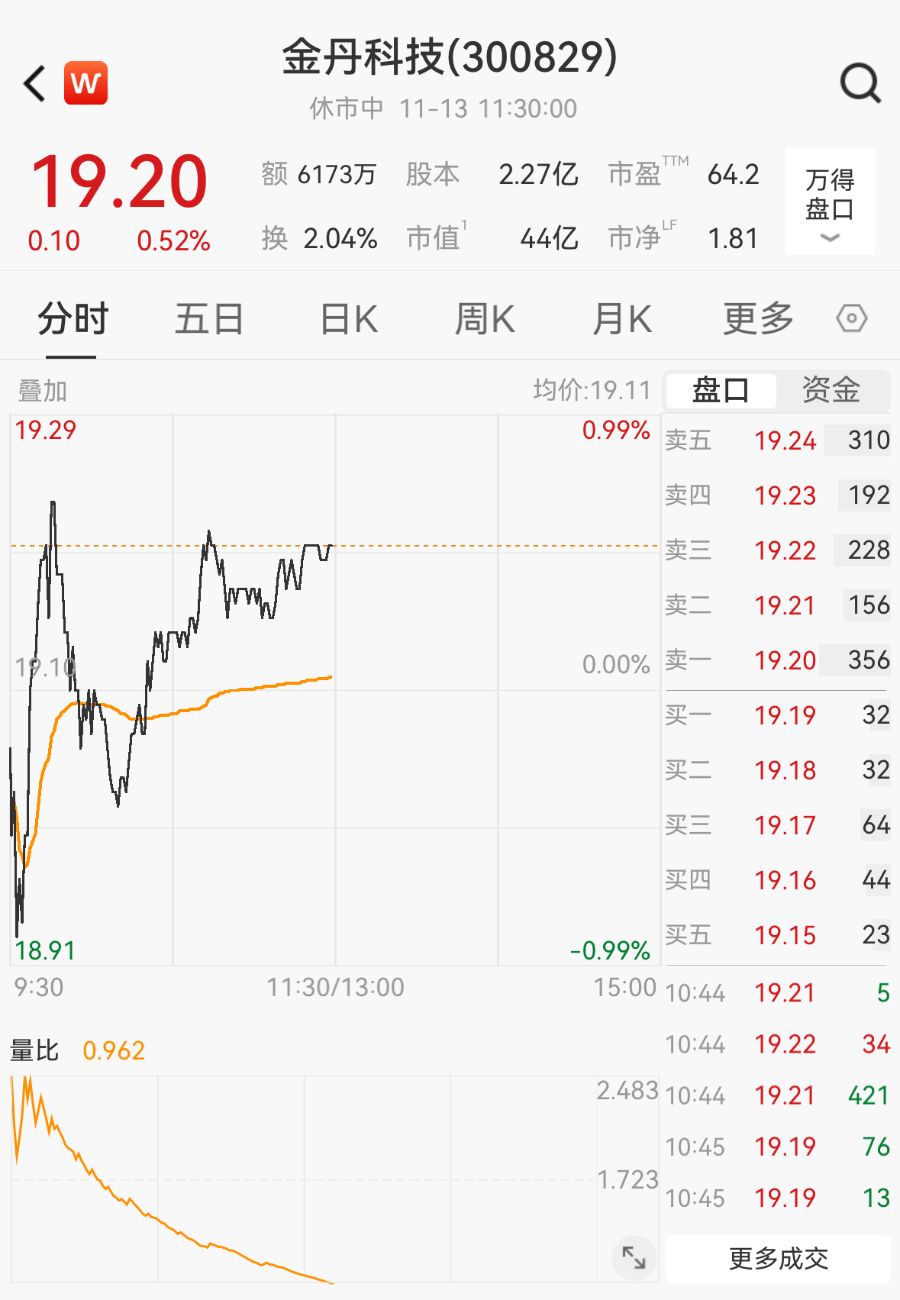The image size is (900, 1300).
Task: Expand chart to fullscreen
Action: 634,1257
